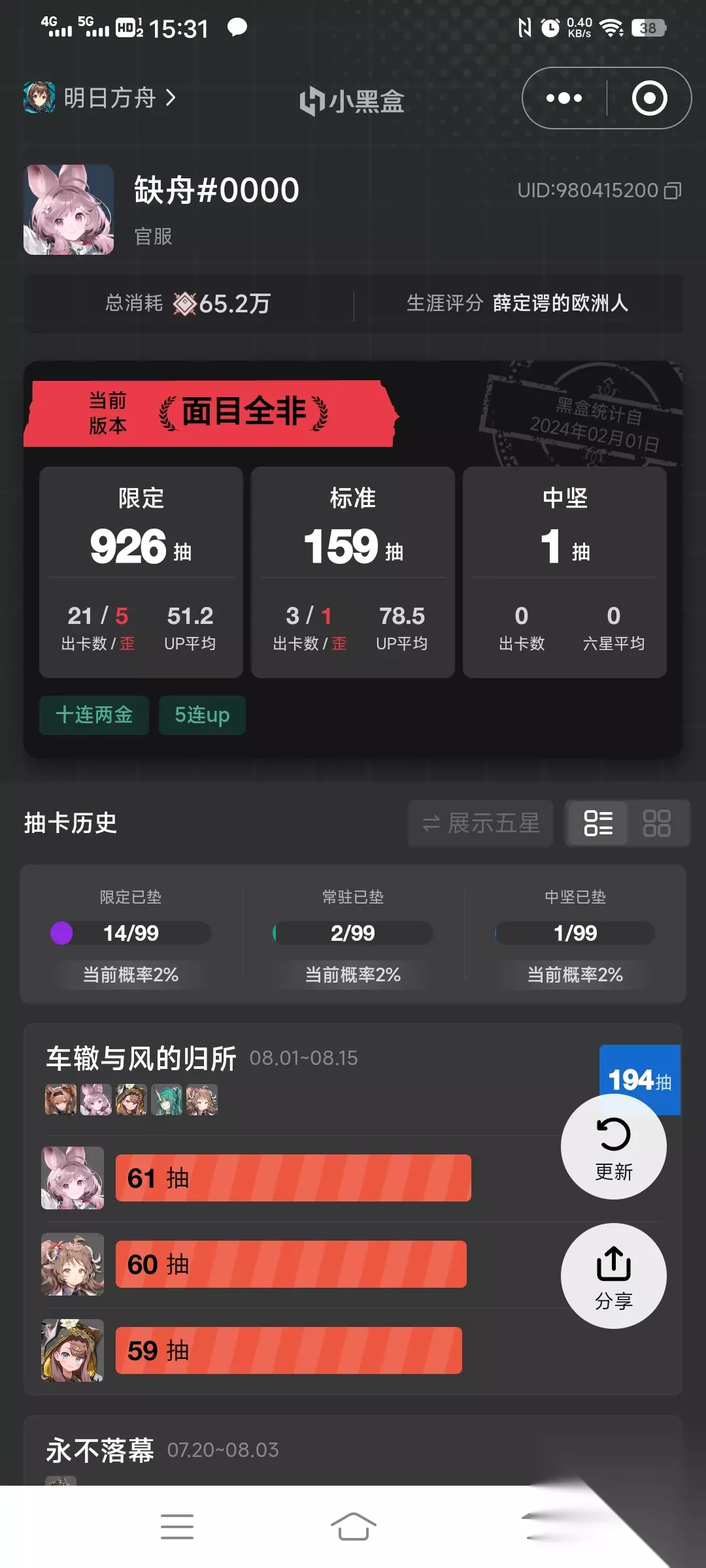706x1568 pixels.
Task: Open the 中坚 1抽 stats card
Action: tap(565, 572)
